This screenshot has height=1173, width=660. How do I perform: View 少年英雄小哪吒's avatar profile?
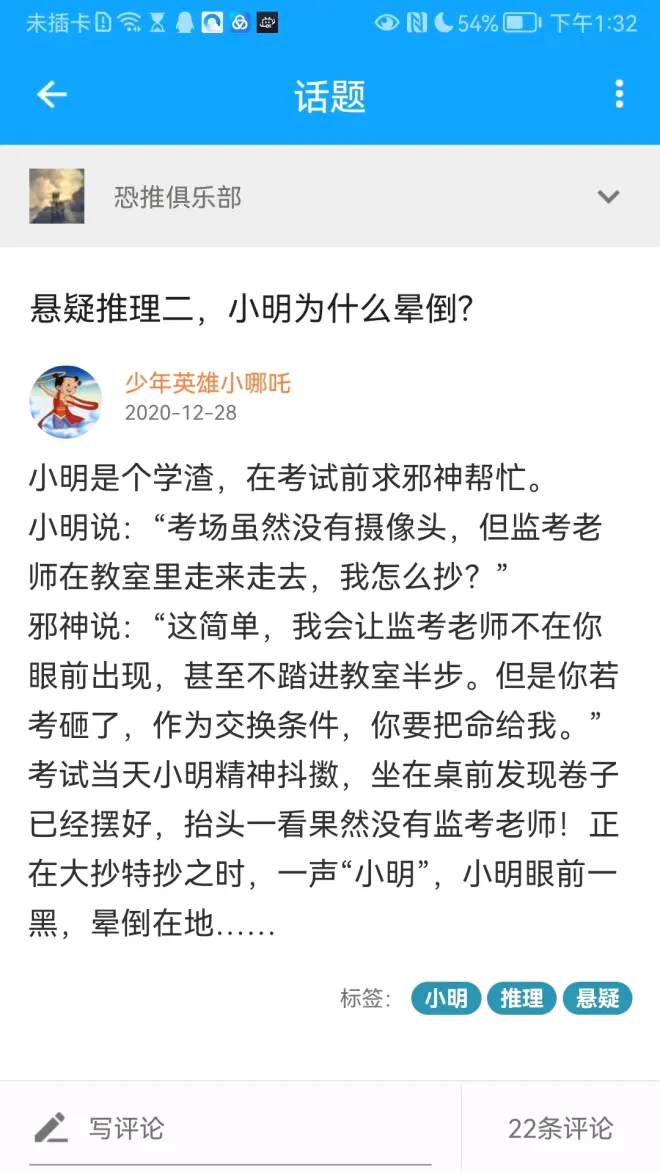(x=66, y=401)
